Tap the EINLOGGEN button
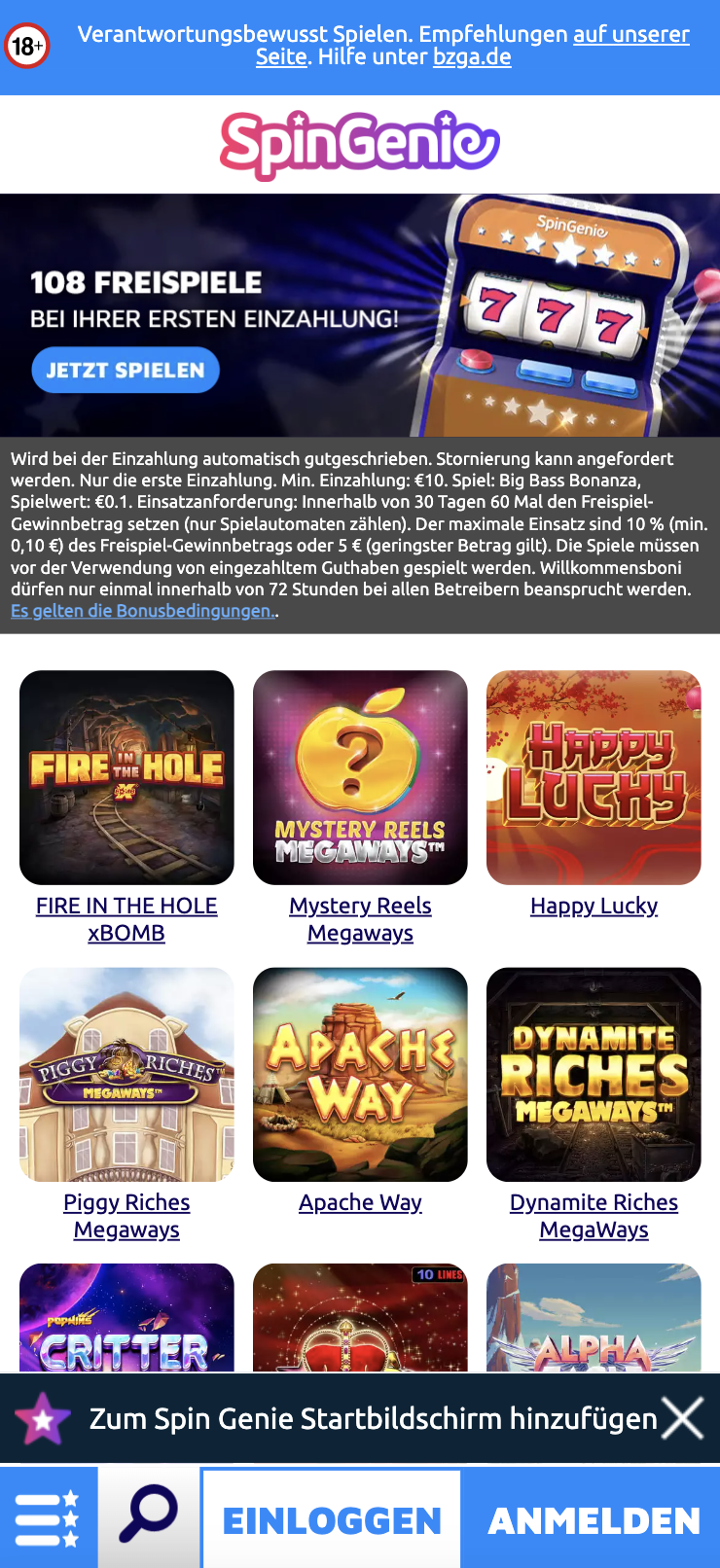720x1568 pixels. click(x=332, y=1519)
